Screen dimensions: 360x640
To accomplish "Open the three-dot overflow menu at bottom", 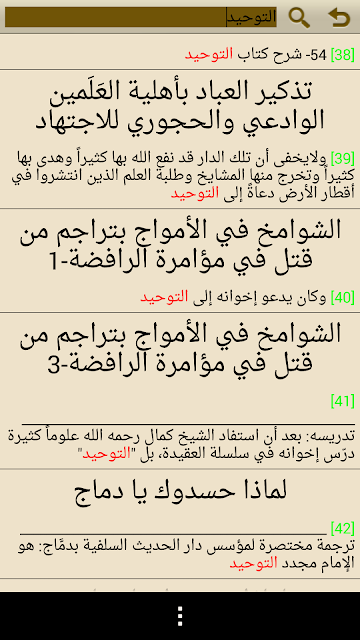I will [180, 616].
